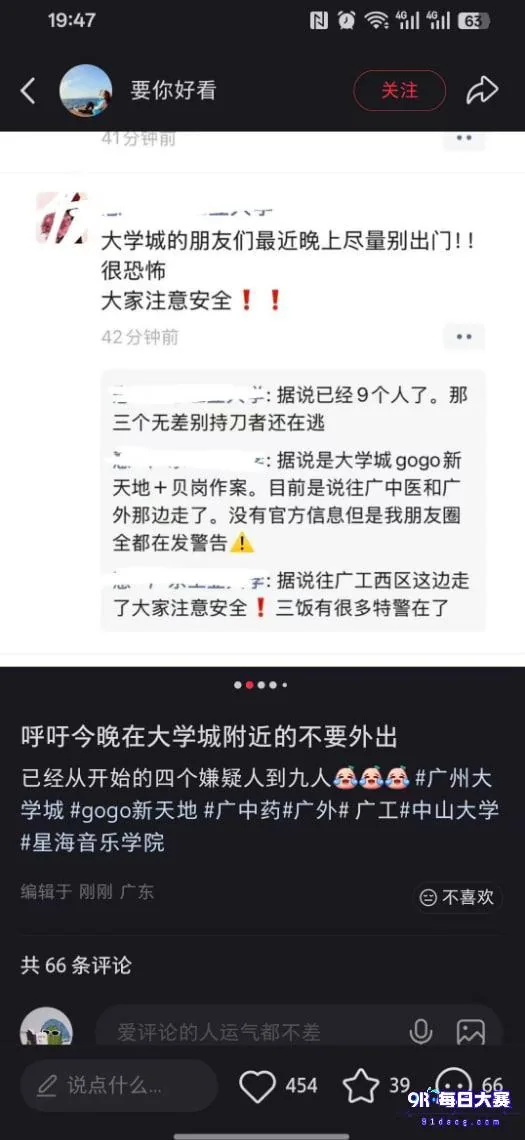The height and width of the screenshot is (1140, 525).
Task: Mark the post as 不喜欢
Action: pyautogui.click(x=458, y=897)
